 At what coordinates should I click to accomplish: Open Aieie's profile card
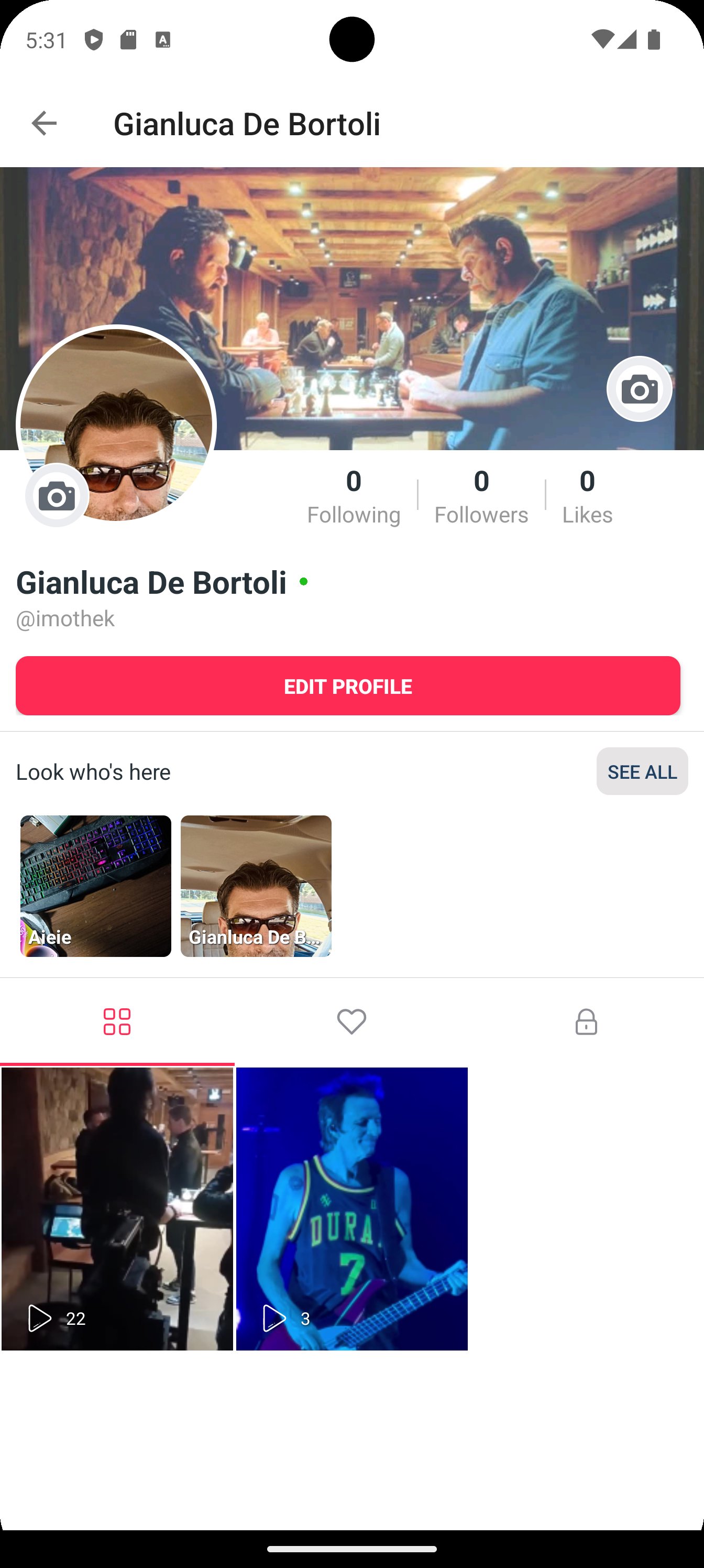click(95, 886)
